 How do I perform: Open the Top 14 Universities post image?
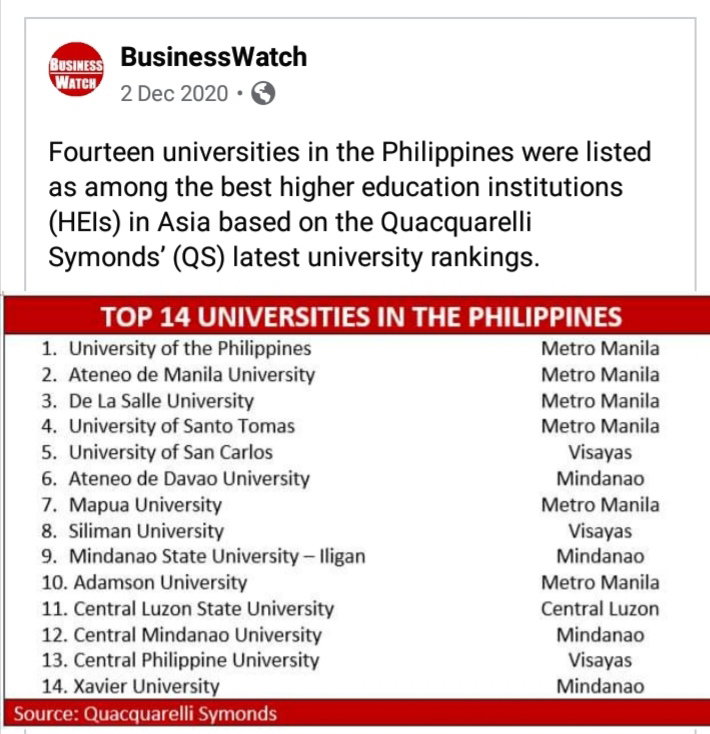click(x=357, y=510)
